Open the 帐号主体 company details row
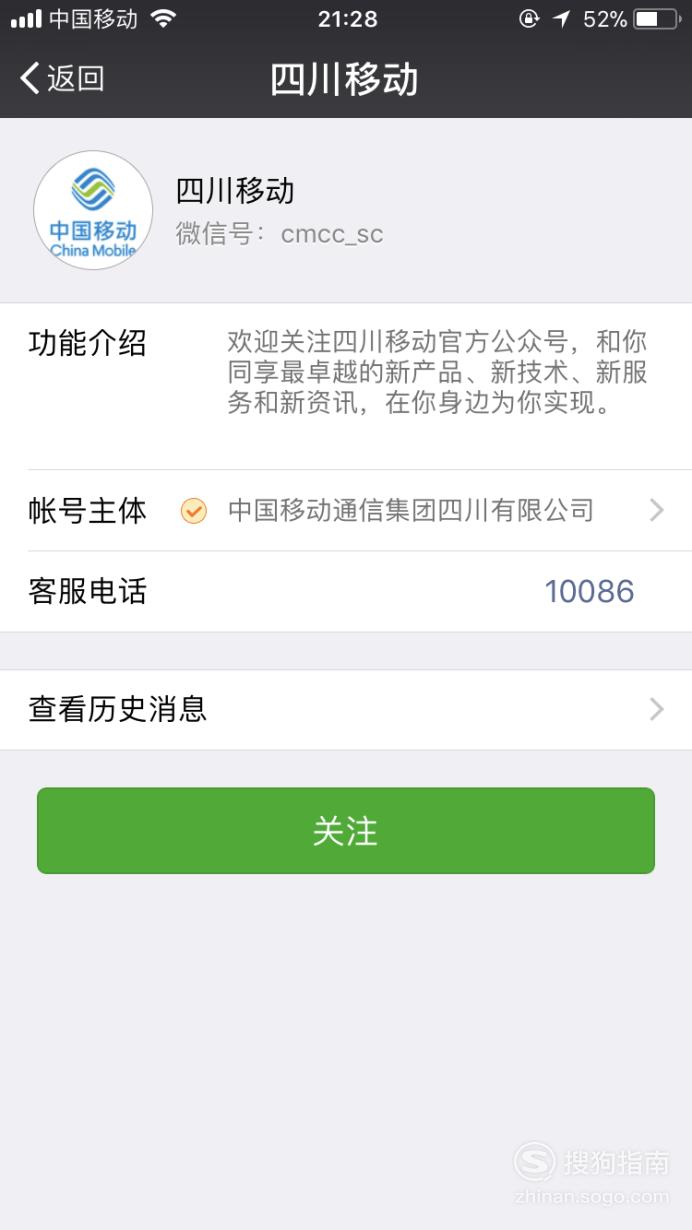 point(346,510)
